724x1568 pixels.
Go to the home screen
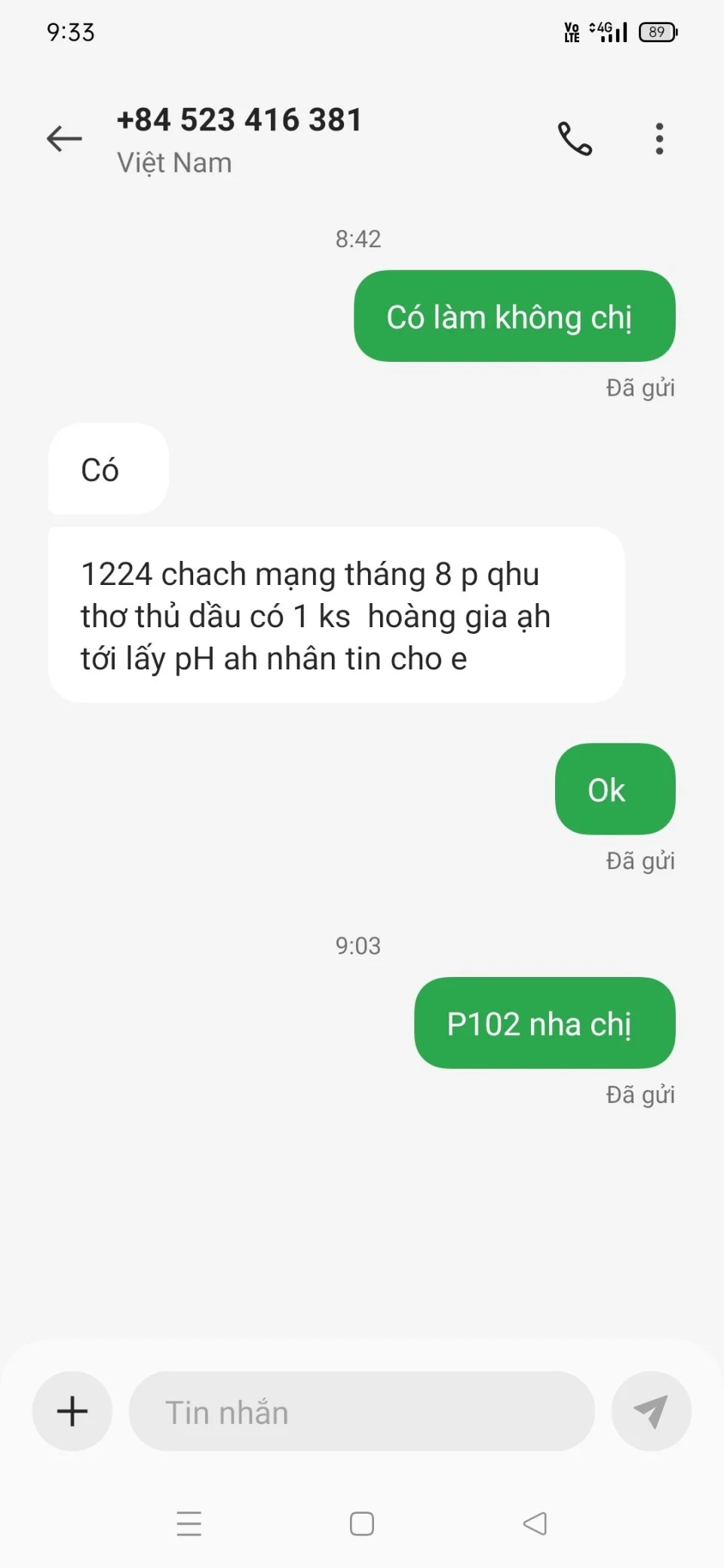[362, 1523]
